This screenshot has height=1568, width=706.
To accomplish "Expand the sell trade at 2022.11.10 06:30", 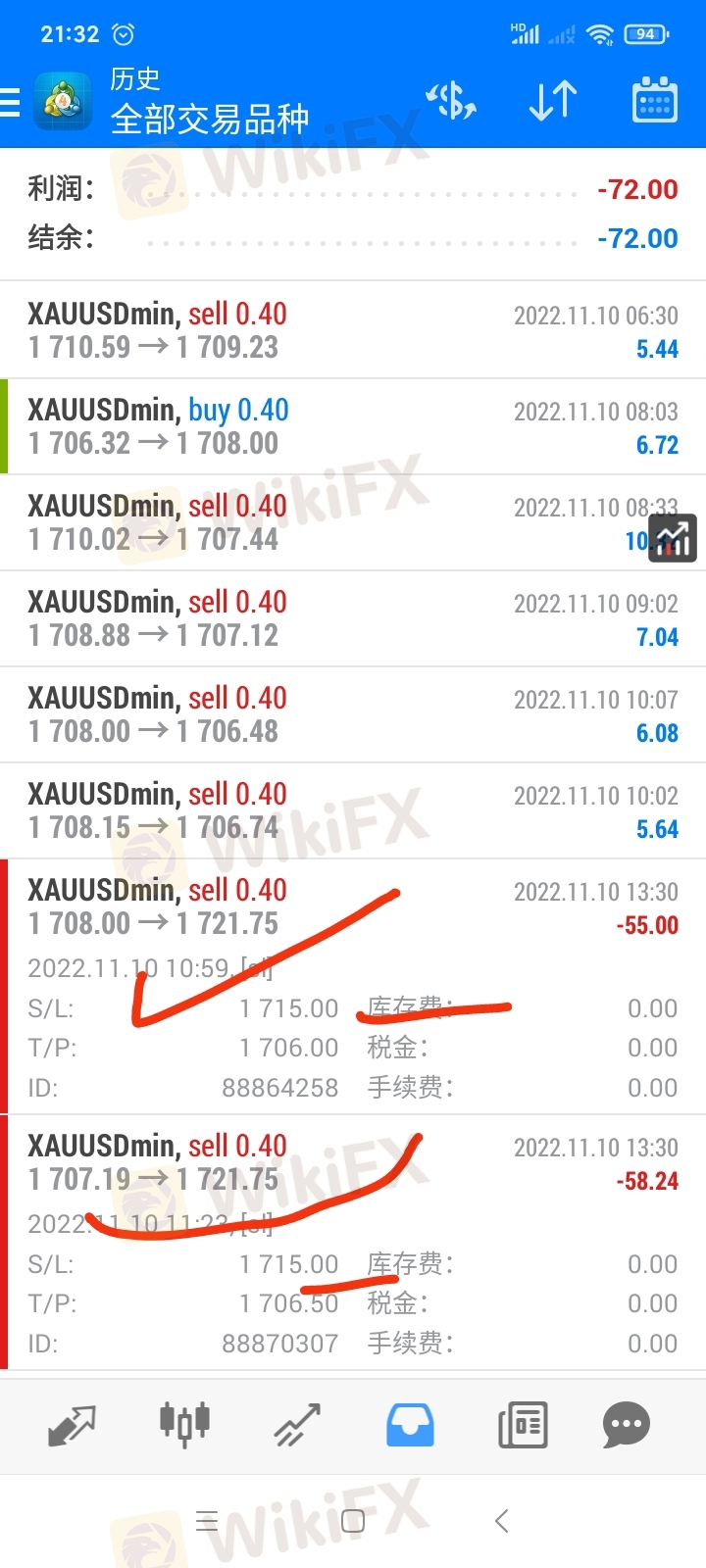I will tap(353, 330).
